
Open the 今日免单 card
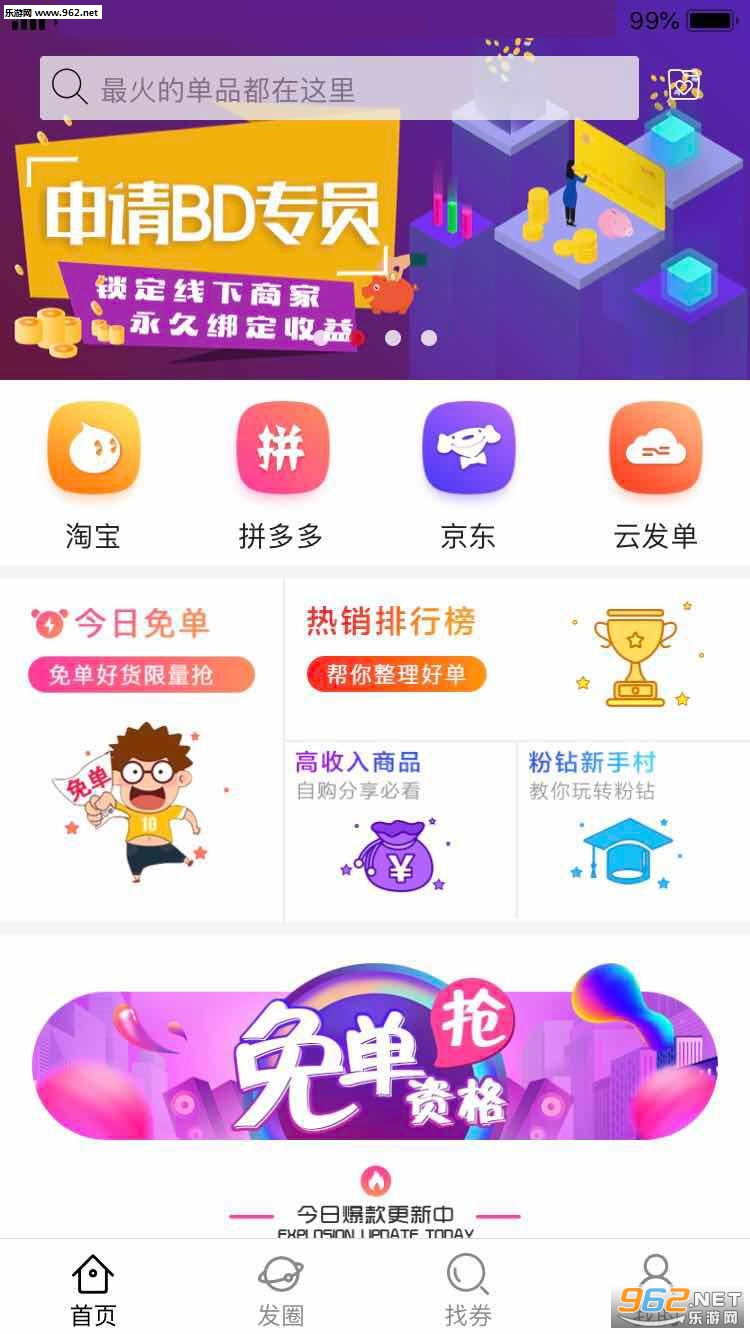[142, 748]
